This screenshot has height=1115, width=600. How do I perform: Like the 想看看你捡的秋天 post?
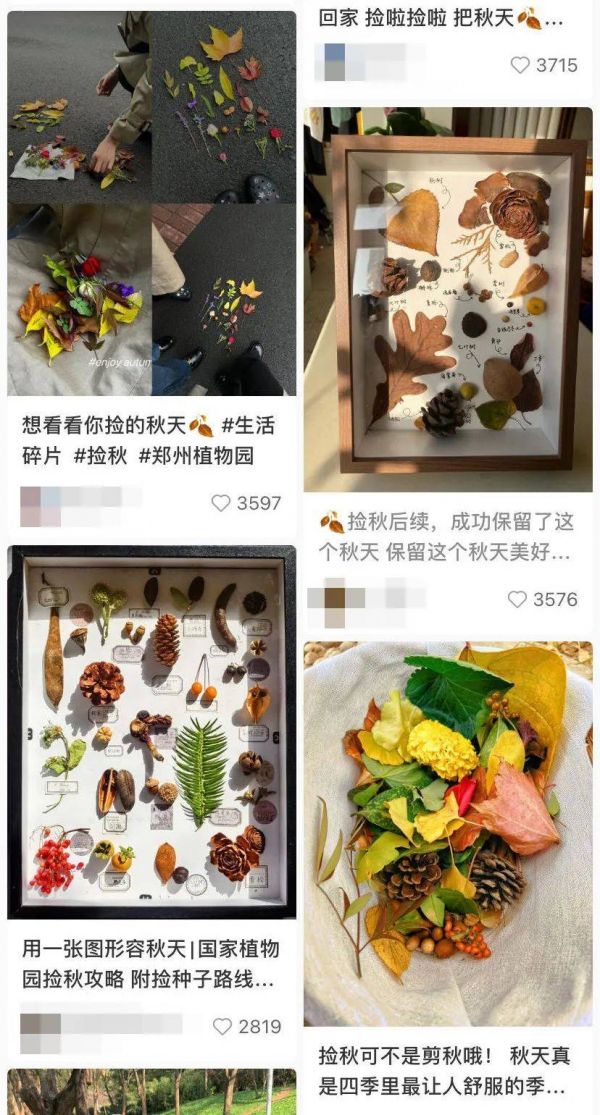[x=221, y=503]
